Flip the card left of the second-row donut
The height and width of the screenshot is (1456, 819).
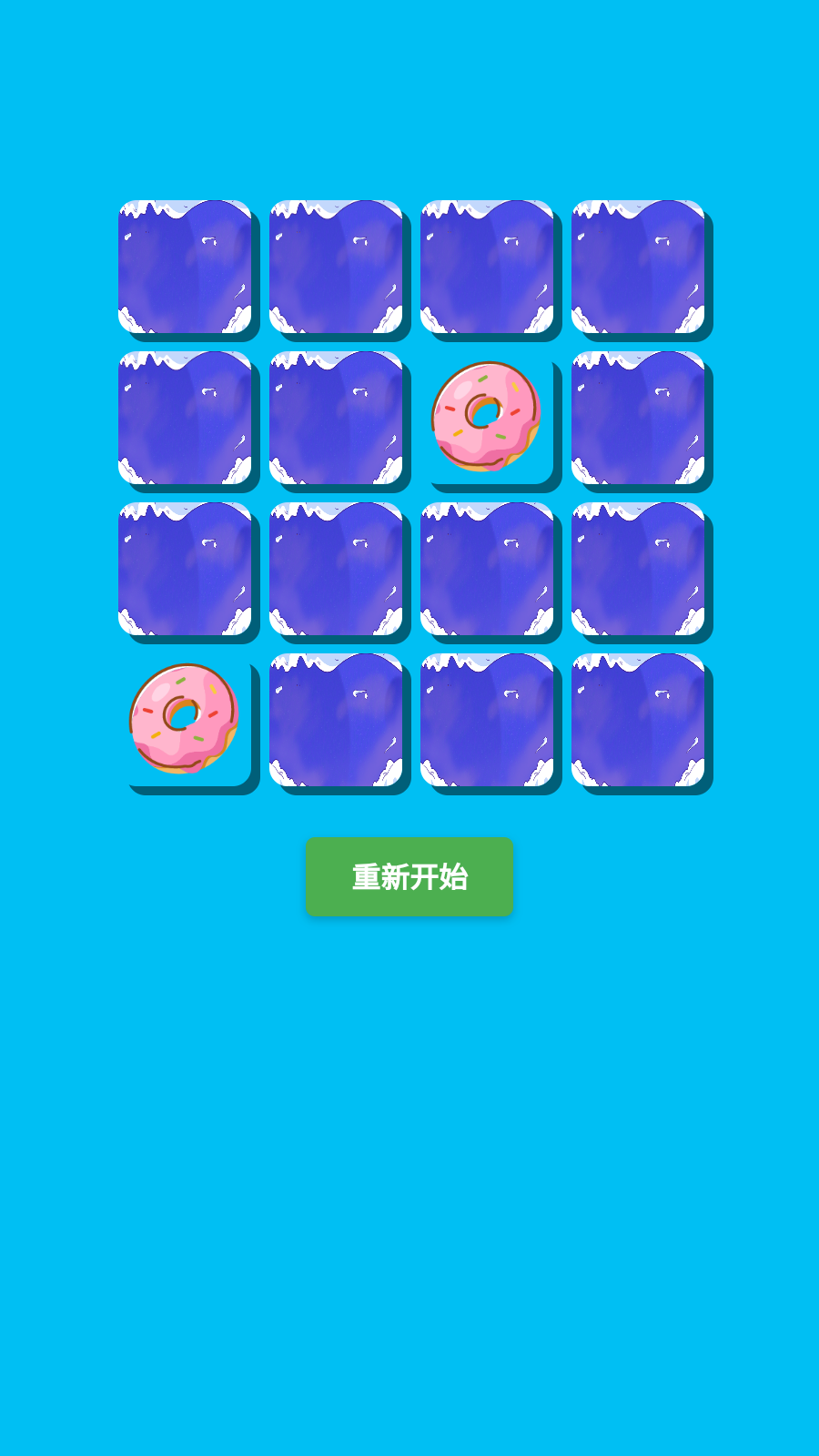click(336, 418)
